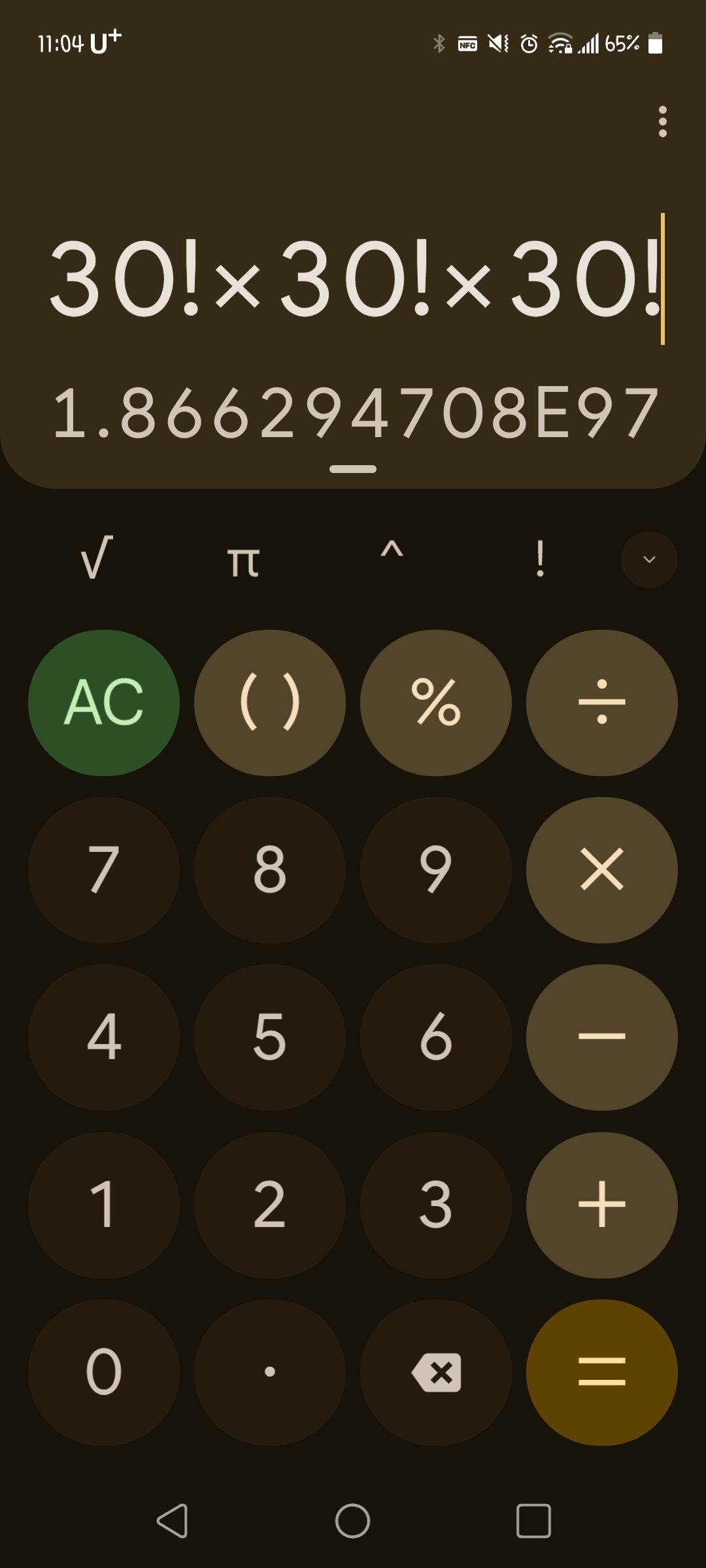
Task: Expand the advanced functions panel chevron
Action: point(648,559)
